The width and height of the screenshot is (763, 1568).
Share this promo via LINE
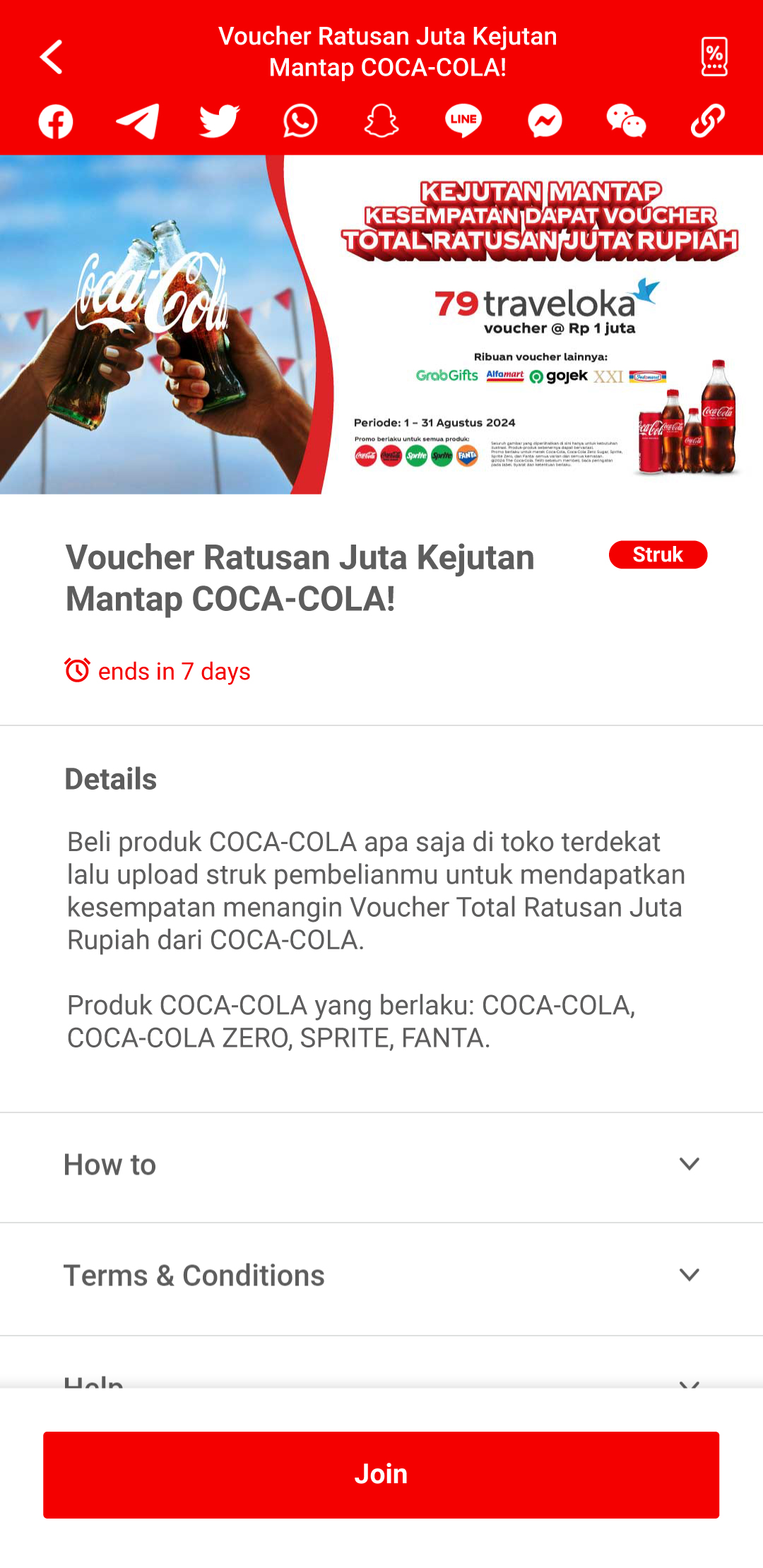[x=463, y=121]
